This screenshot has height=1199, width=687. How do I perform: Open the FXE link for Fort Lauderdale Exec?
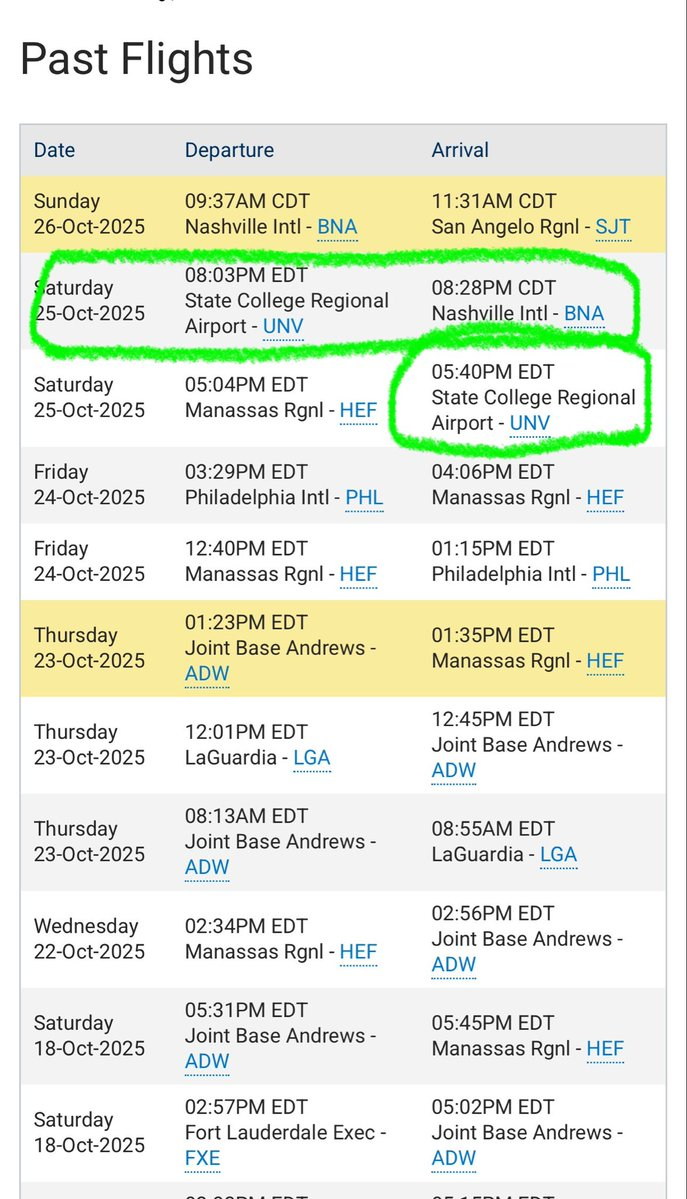[x=202, y=1159]
